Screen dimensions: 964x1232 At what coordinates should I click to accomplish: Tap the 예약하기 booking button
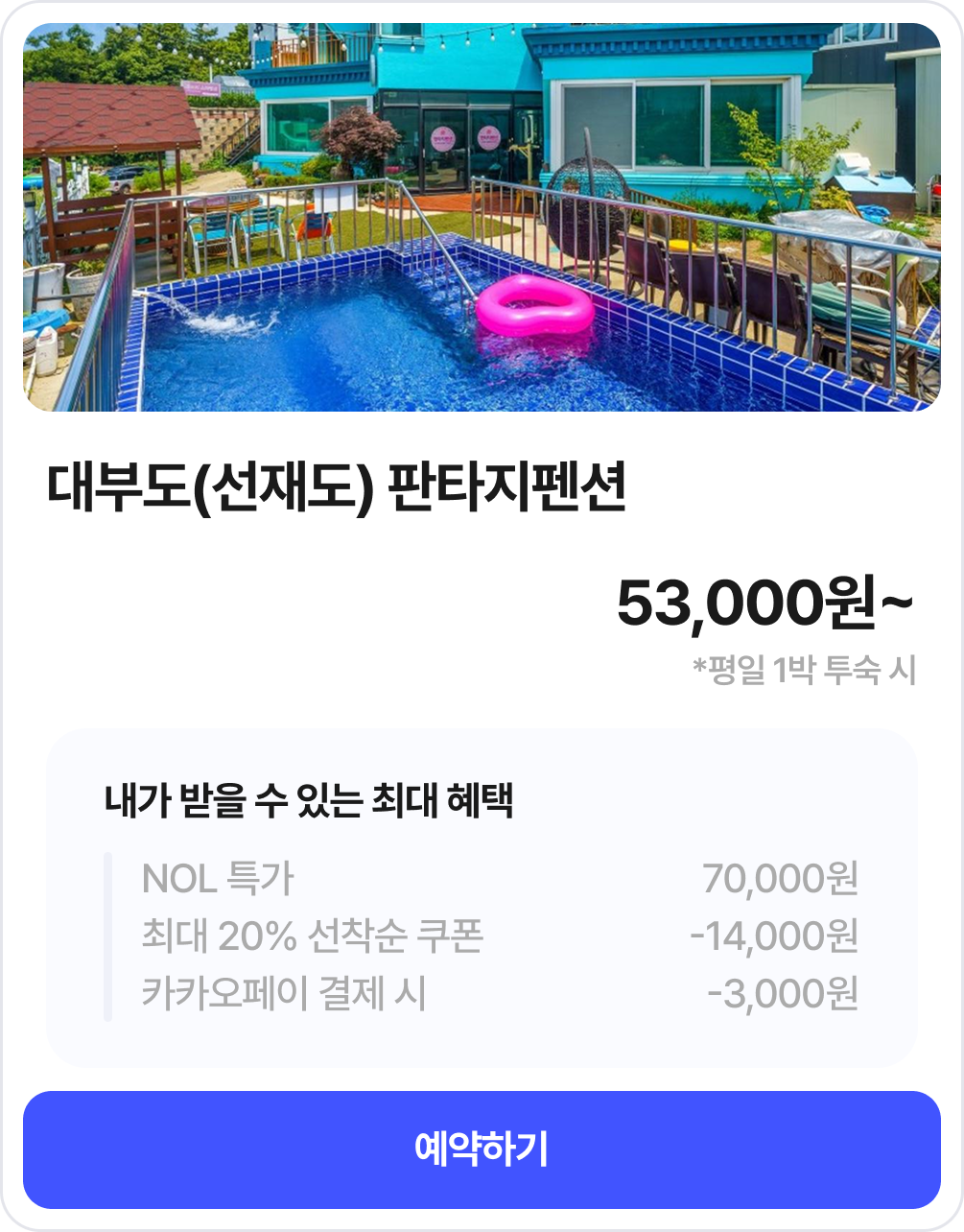point(482,1149)
